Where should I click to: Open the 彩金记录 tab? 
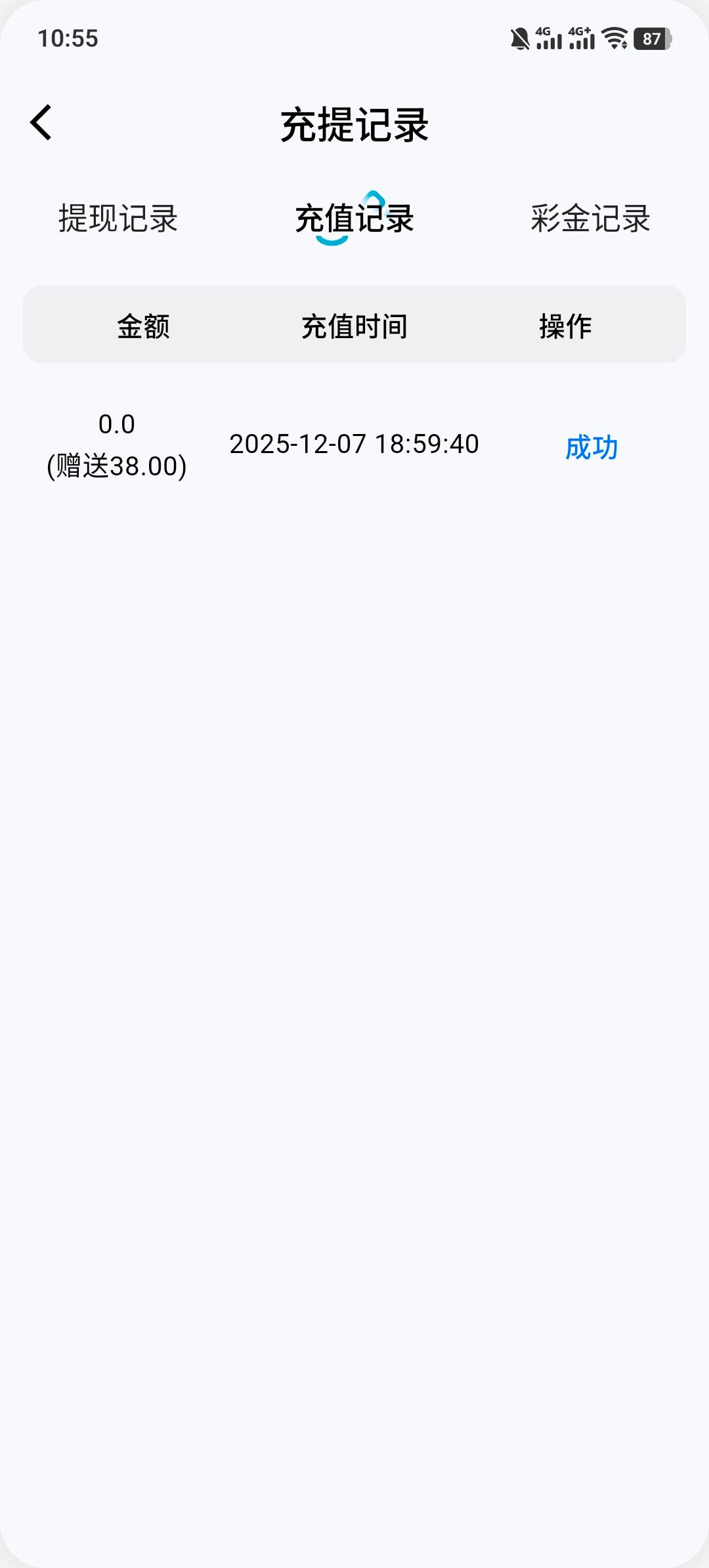(590, 219)
